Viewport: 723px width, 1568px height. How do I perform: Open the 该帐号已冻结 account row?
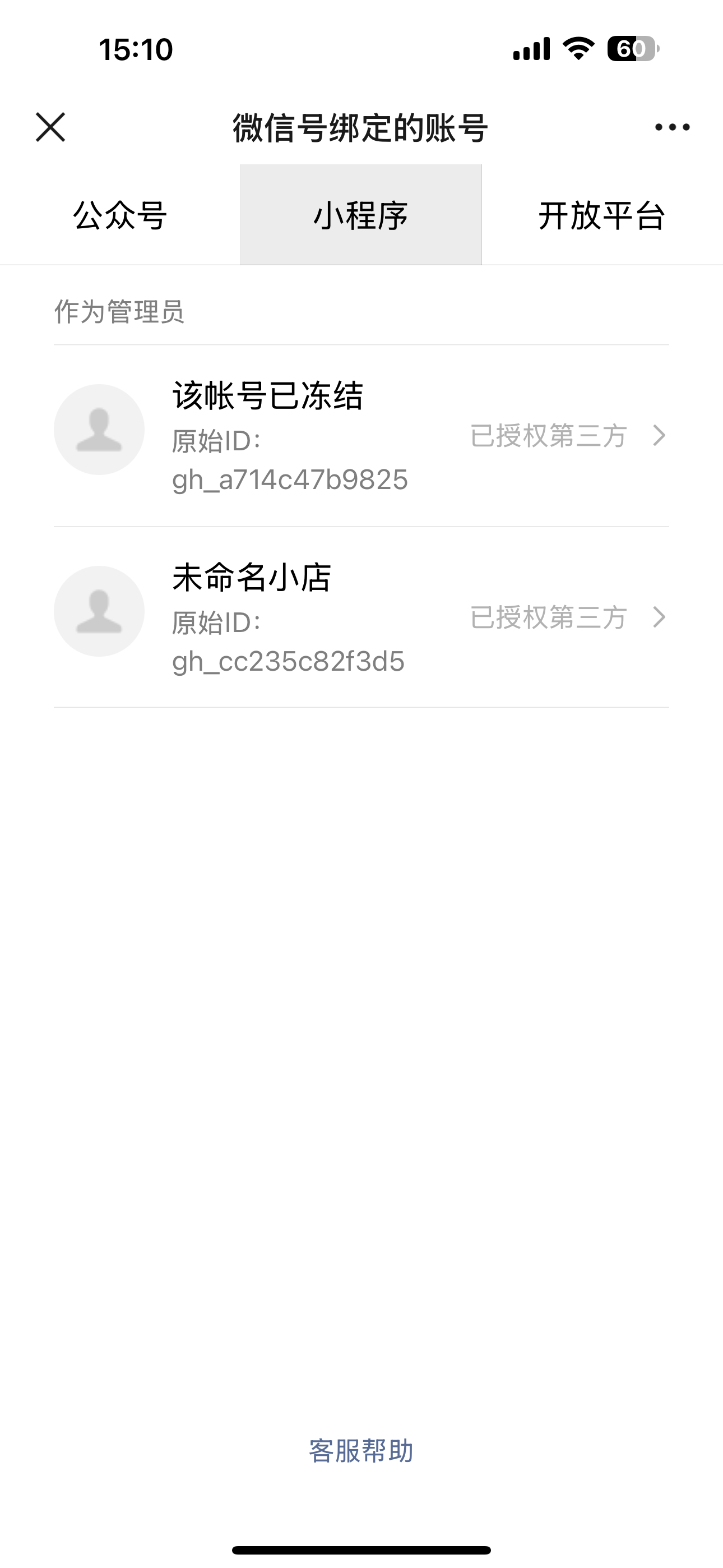(x=361, y=436)
